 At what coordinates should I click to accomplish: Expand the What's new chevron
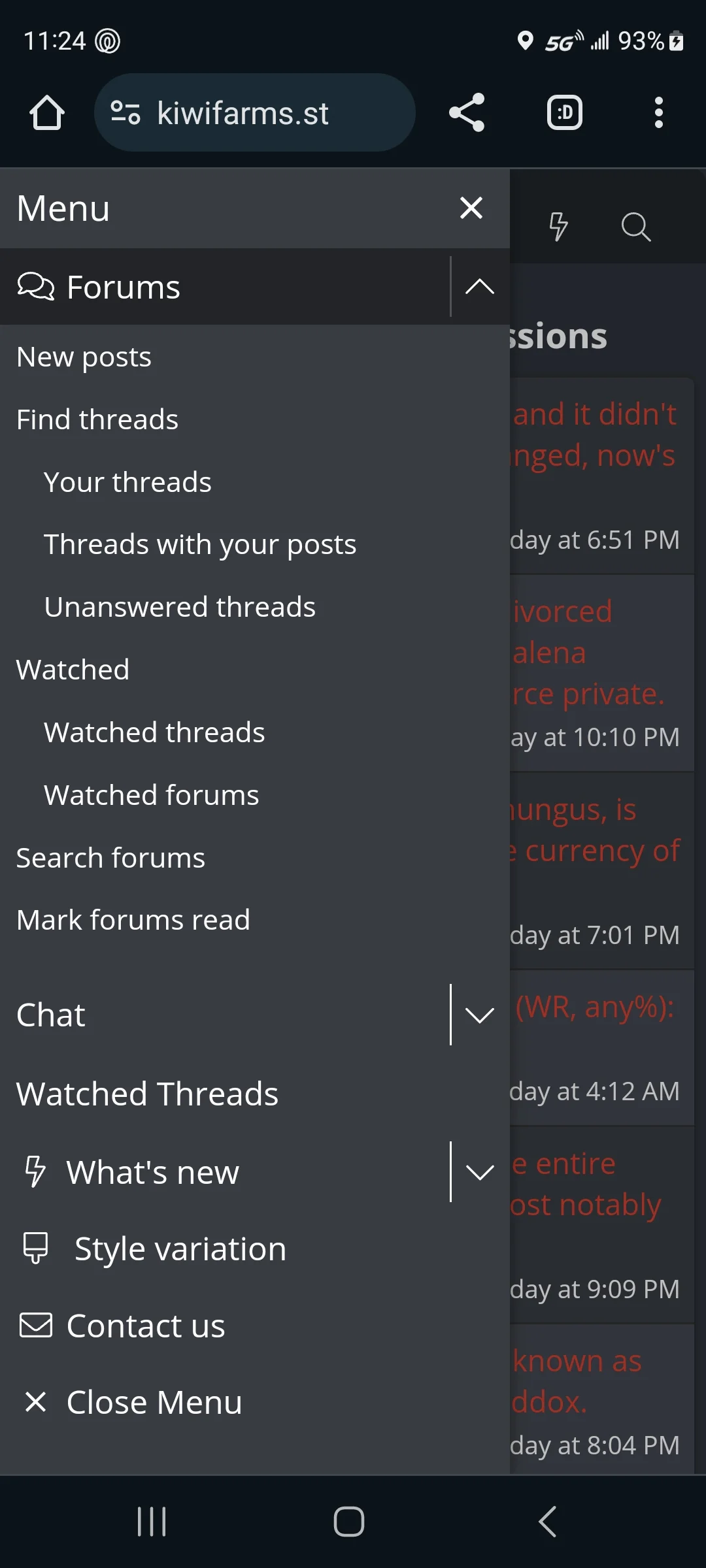pos(480,1171)
